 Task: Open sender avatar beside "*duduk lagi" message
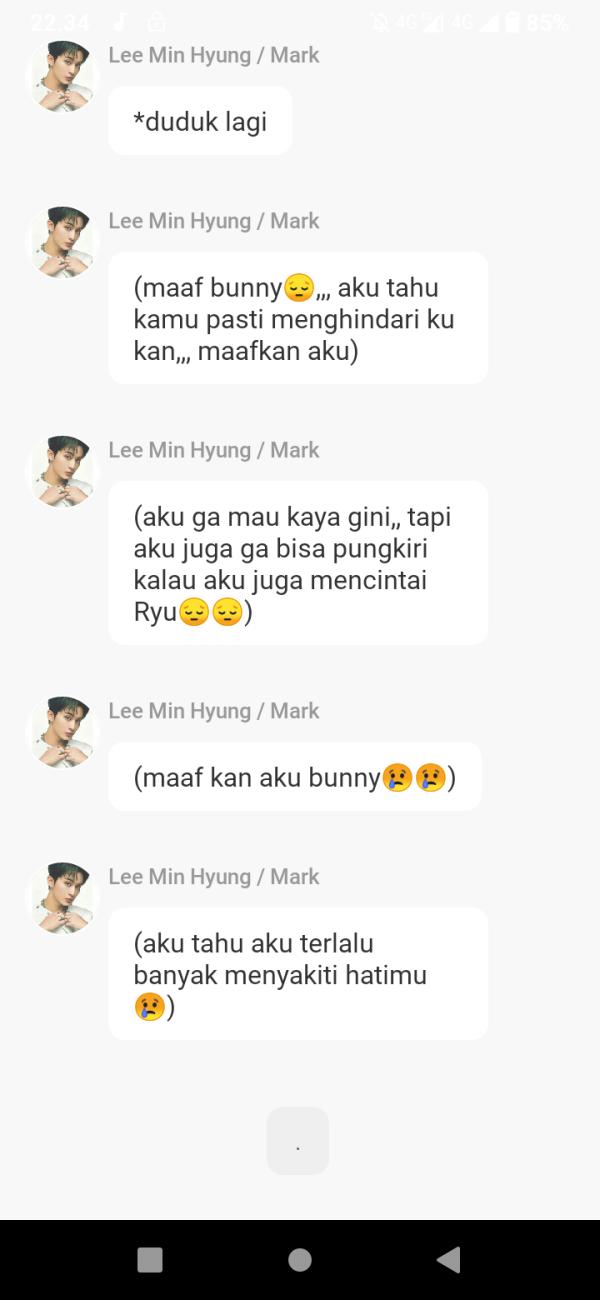coord(62,76)
